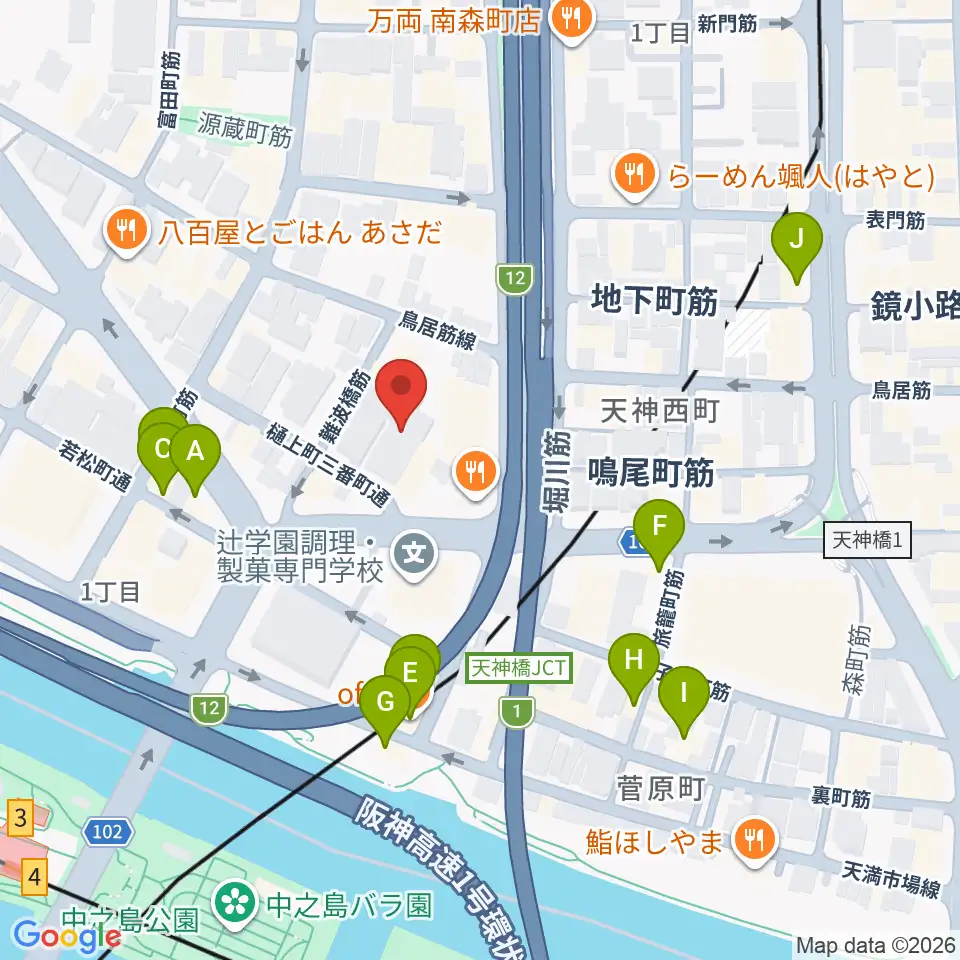The height and width of the screenshot is (960, 960).
Task: Select green marker C
Action: (162, 458)
